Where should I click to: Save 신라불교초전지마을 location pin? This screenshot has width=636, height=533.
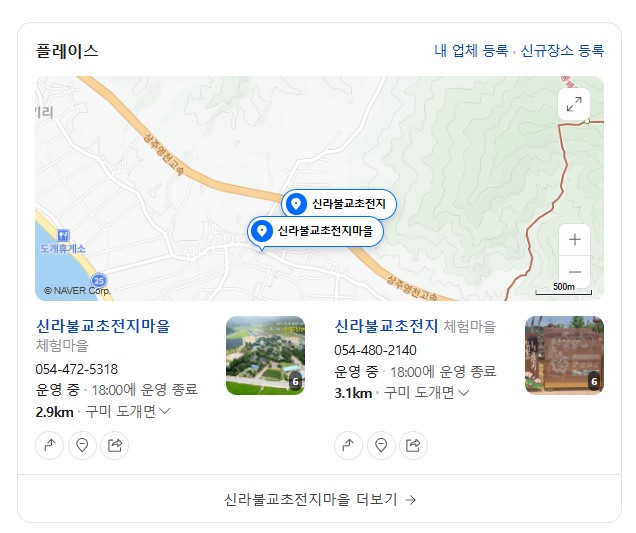tap(82, 446)
